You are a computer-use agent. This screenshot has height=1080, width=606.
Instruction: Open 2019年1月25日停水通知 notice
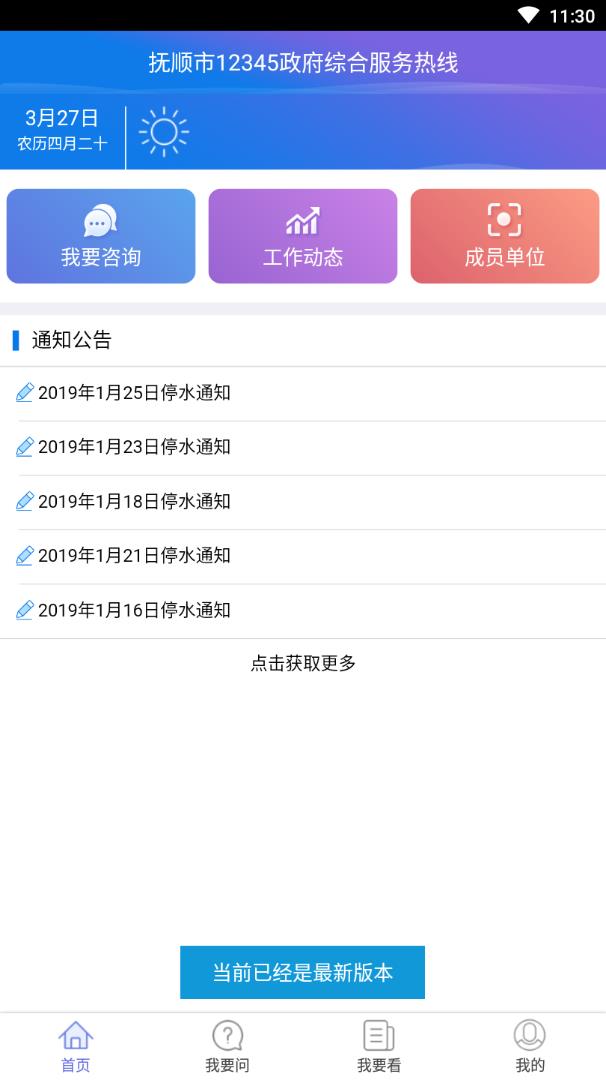[134, 393]
